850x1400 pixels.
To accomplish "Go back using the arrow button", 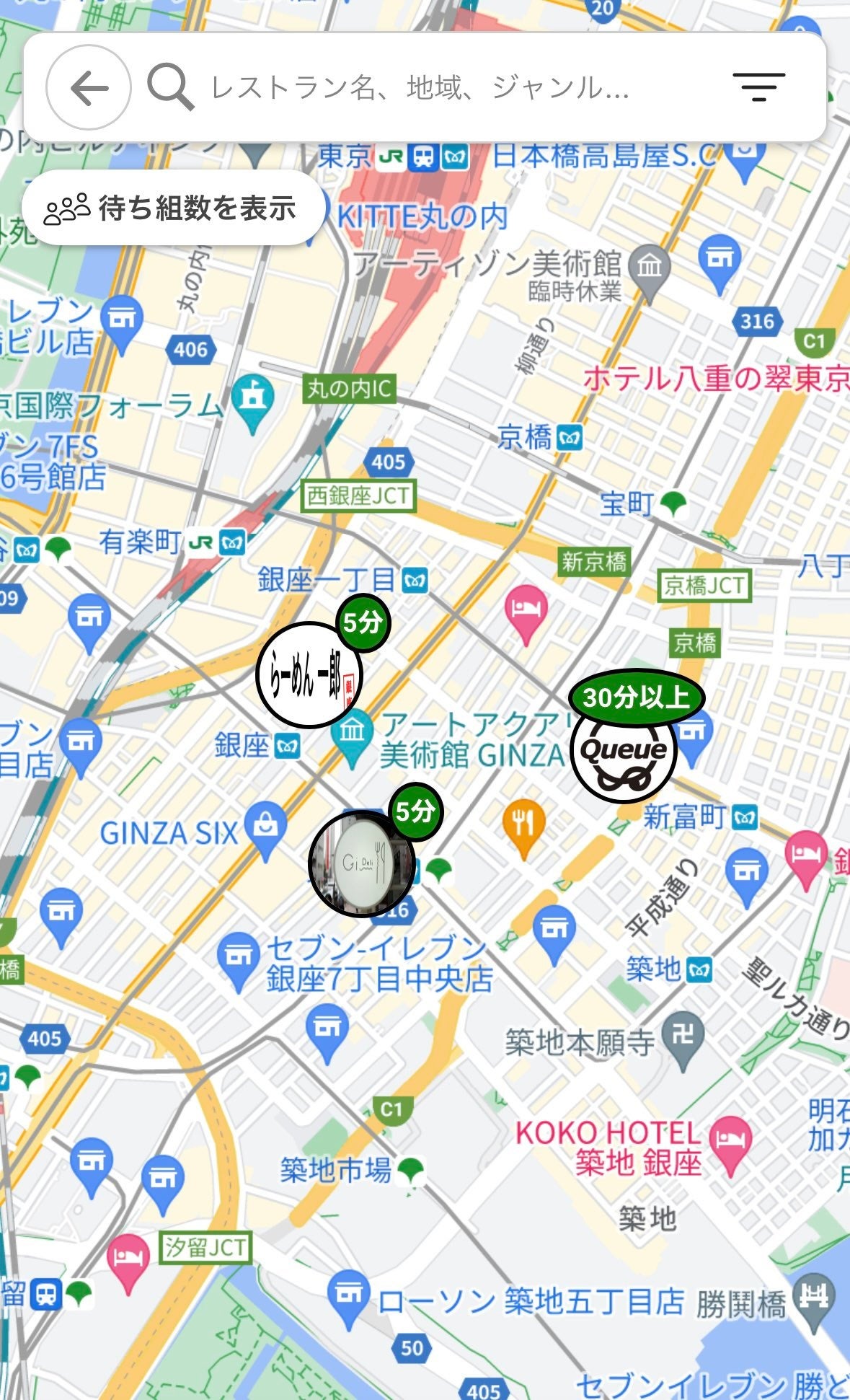I will [x=89, y=88].
